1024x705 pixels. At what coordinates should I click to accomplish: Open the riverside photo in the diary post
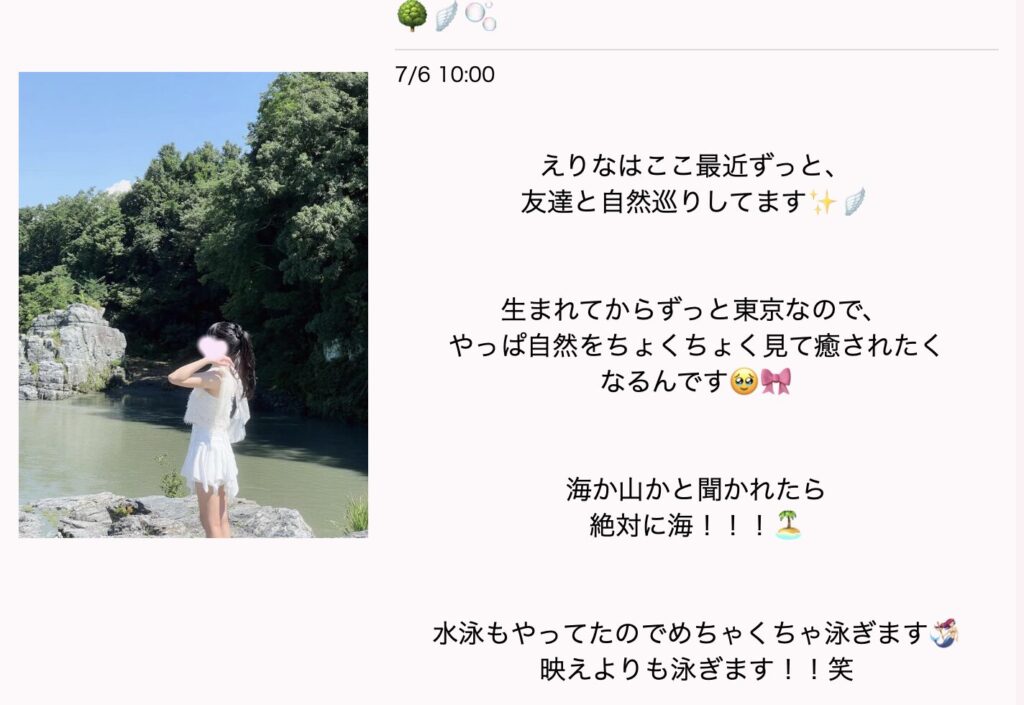click(x=193, y=305)
